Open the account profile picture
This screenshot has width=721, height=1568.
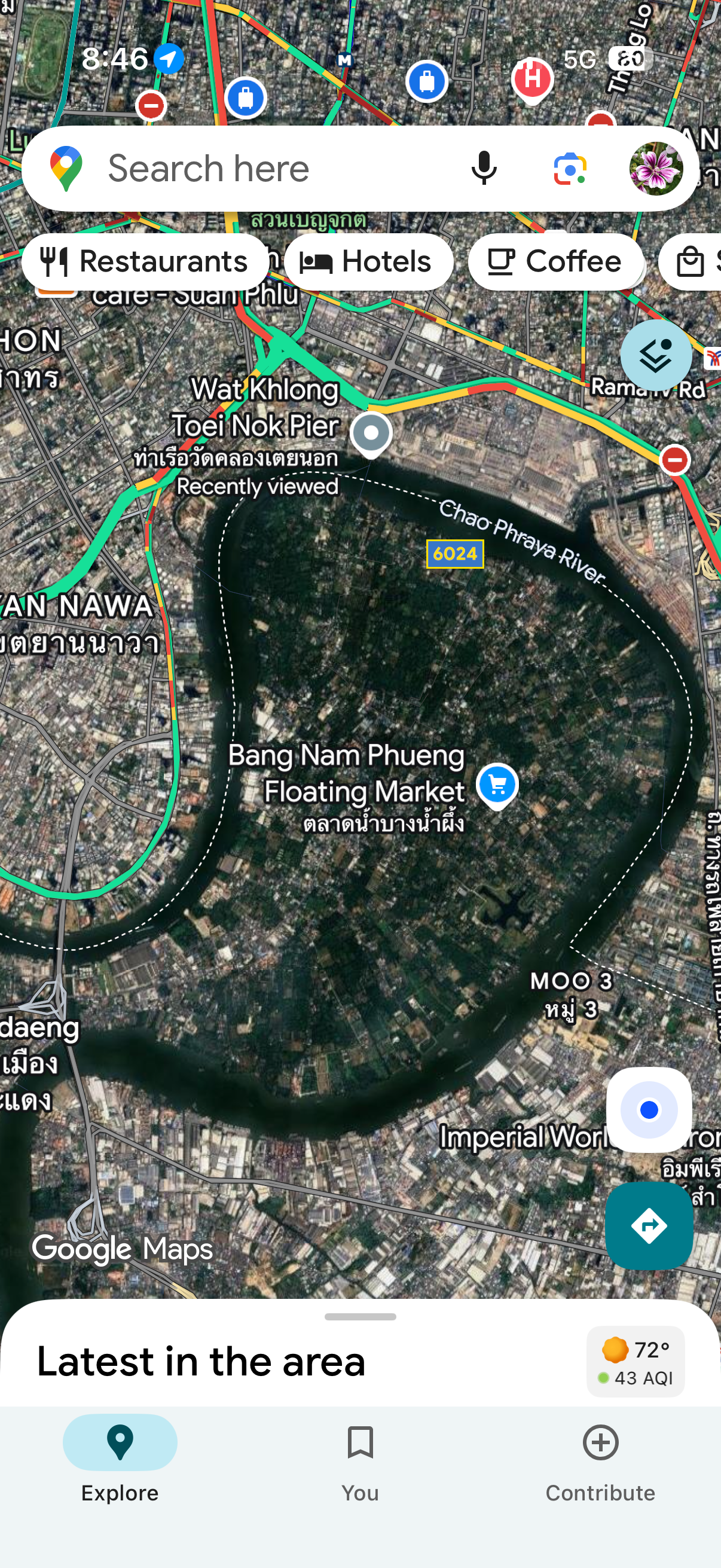[655, 169]
